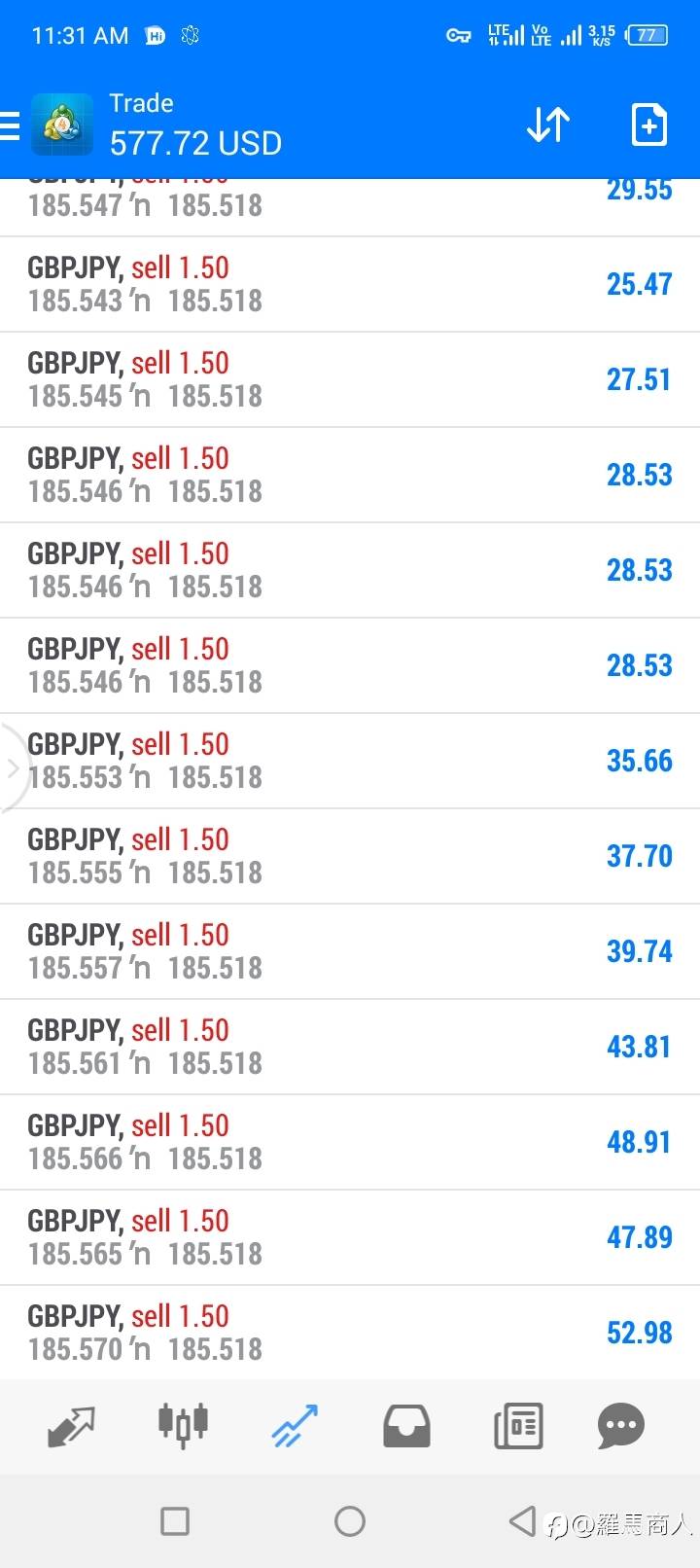Open the GBPJPY sell position with profit 48.91
Viewport: 700px width, 1568px height.
[350, 1142]
